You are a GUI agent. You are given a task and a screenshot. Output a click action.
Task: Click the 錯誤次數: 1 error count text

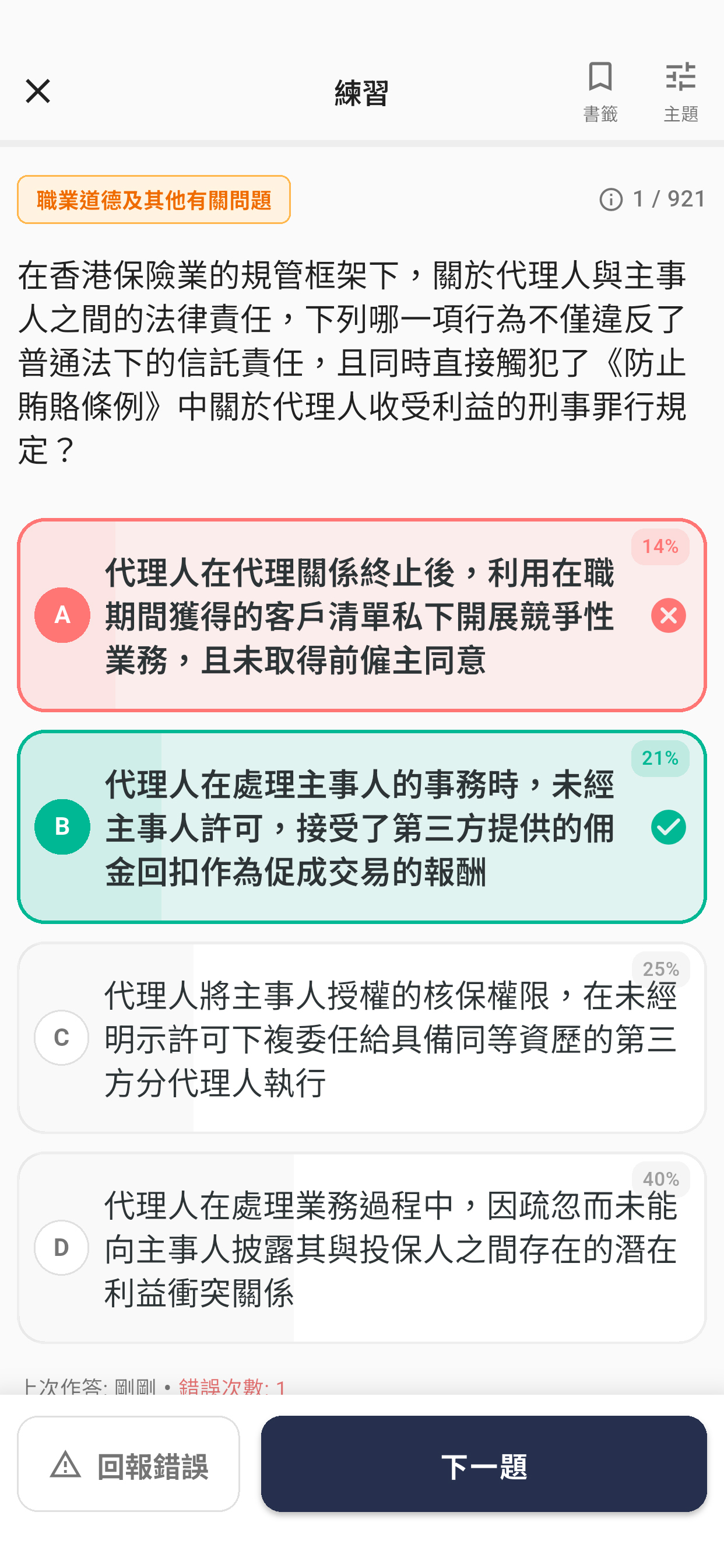232,1388
